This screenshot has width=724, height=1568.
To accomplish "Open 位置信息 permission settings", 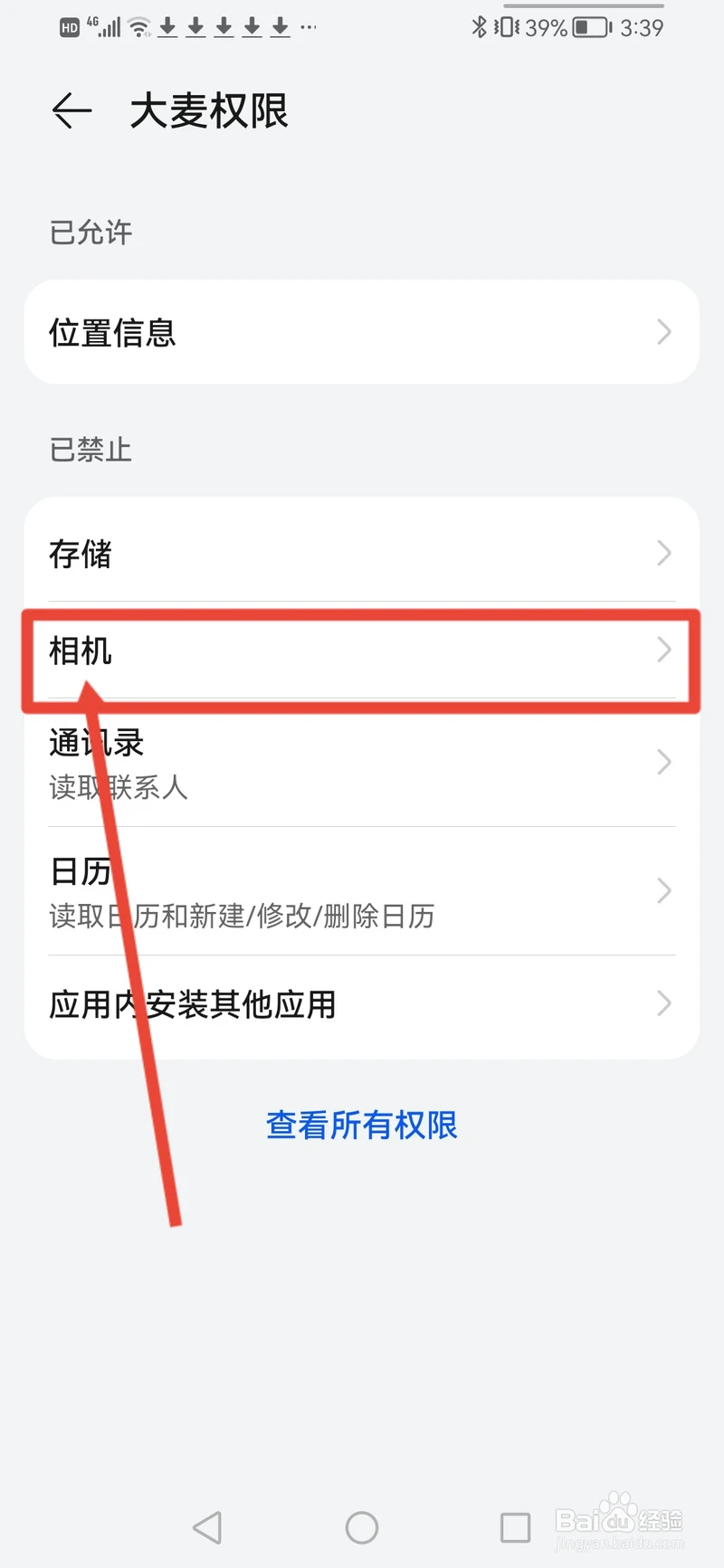I will tap(362, 332).
